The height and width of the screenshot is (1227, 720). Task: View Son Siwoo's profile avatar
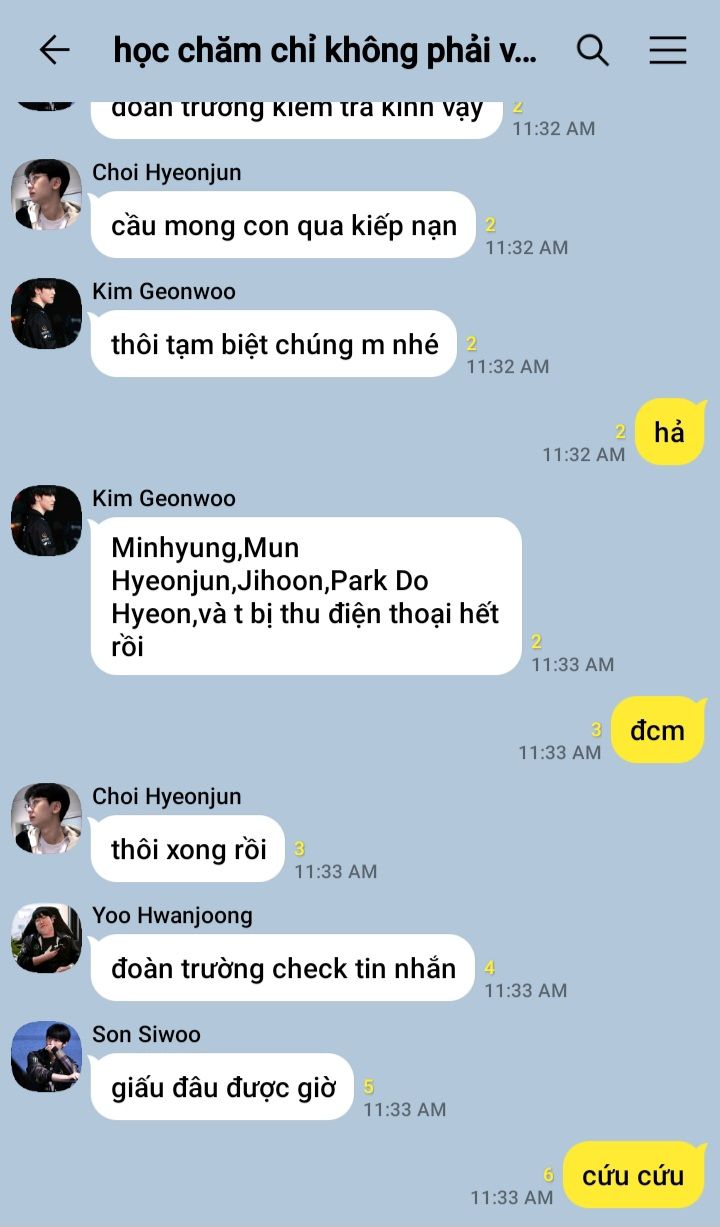(46, 1057)
